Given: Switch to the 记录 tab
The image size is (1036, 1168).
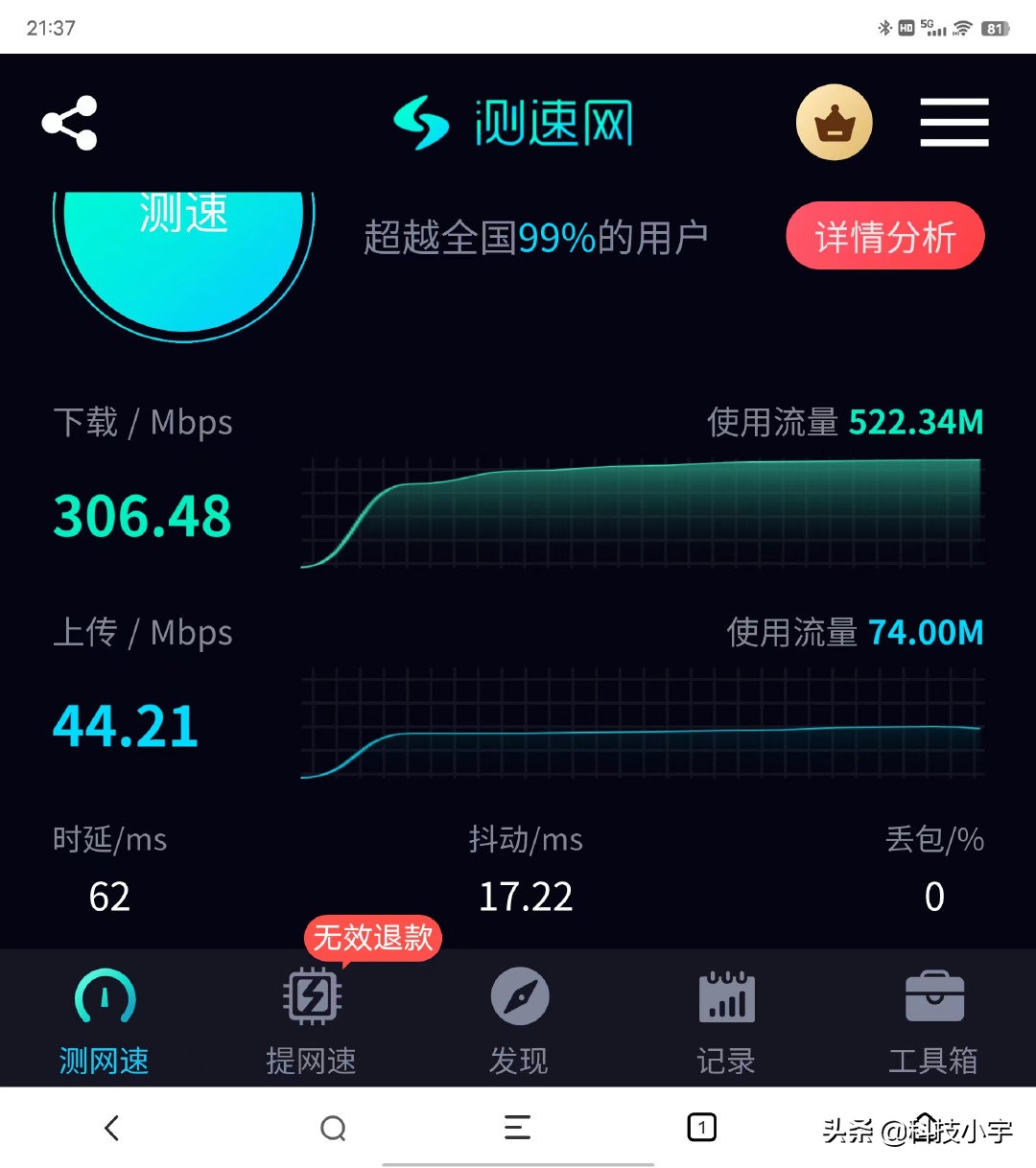Looking at the screenshot, I should 726,1060.
